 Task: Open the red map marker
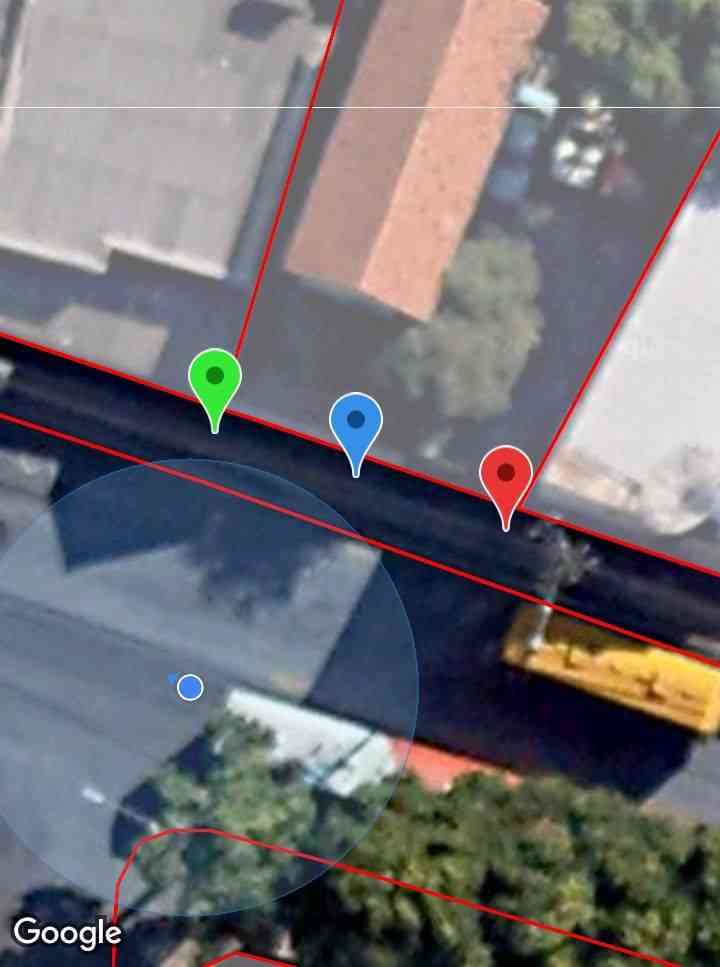[x=506, y=476]
